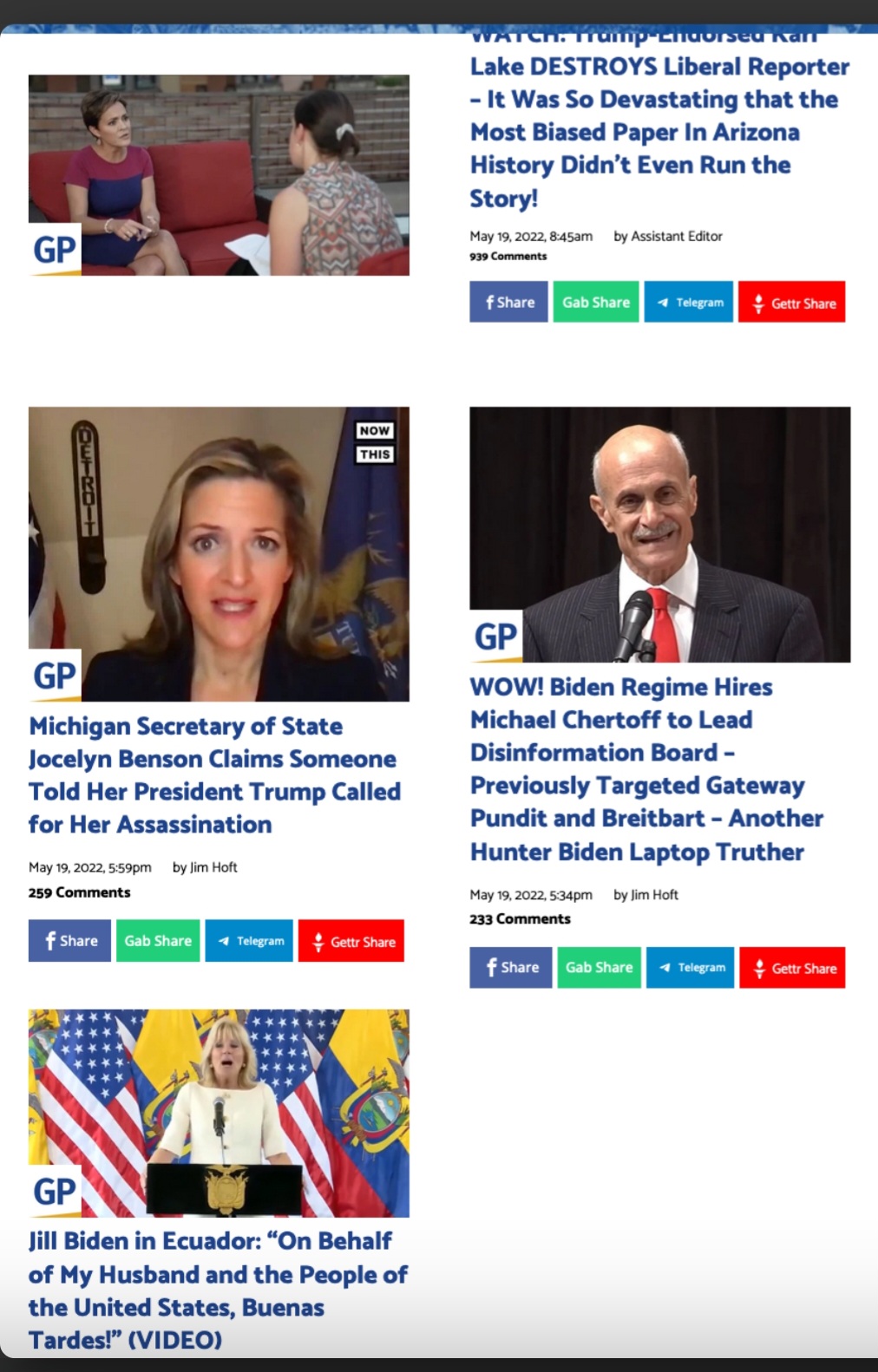Tap Gab Share under the Kari Lake article
This screenshot has width=878, height=1372.
coord(596,302)
